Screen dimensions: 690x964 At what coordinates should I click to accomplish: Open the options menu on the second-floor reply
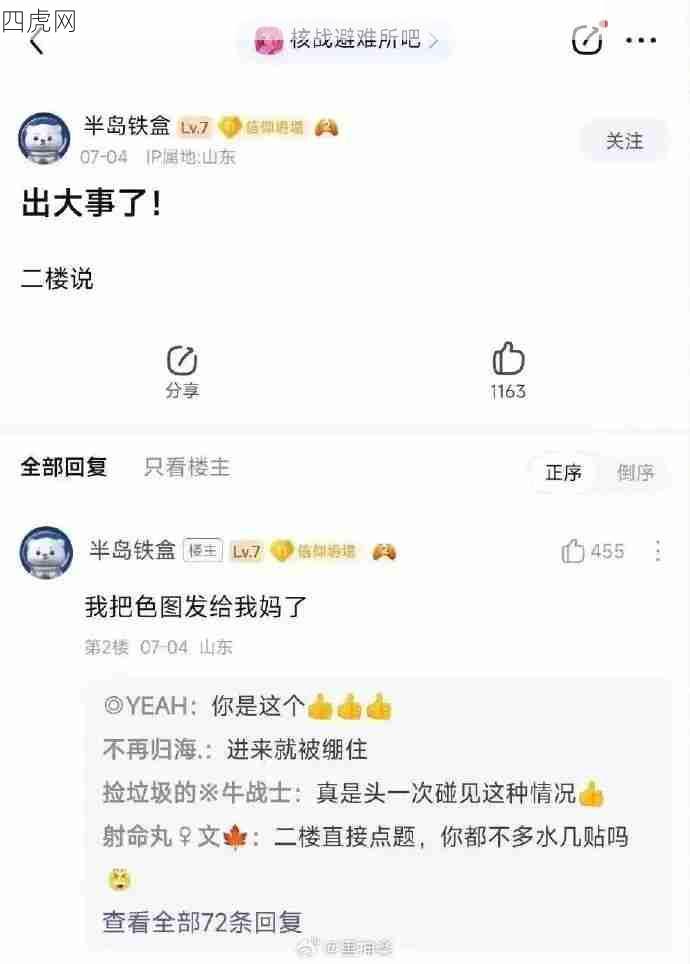click(x=658, y=551)
